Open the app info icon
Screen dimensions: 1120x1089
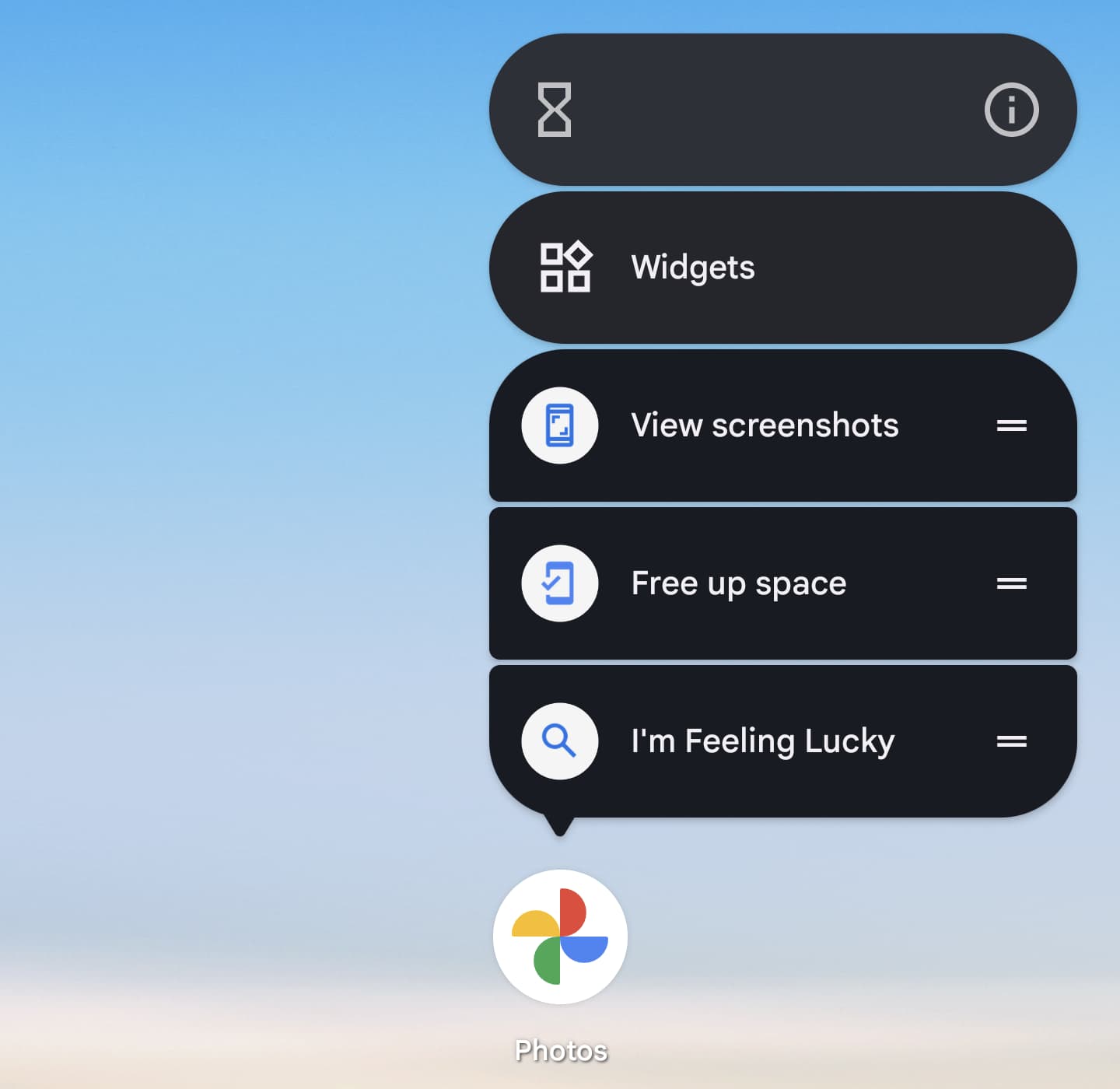pyautogui.click(x=1011, y=110)
